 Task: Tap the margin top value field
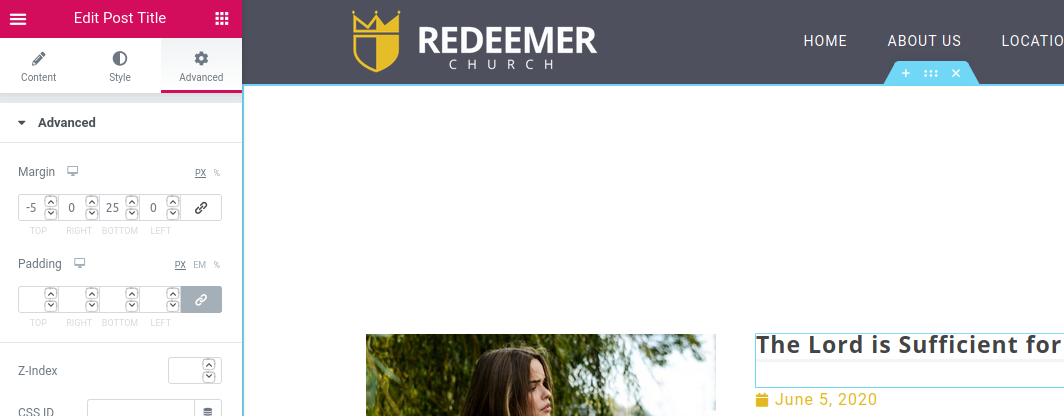pos(31,208)
